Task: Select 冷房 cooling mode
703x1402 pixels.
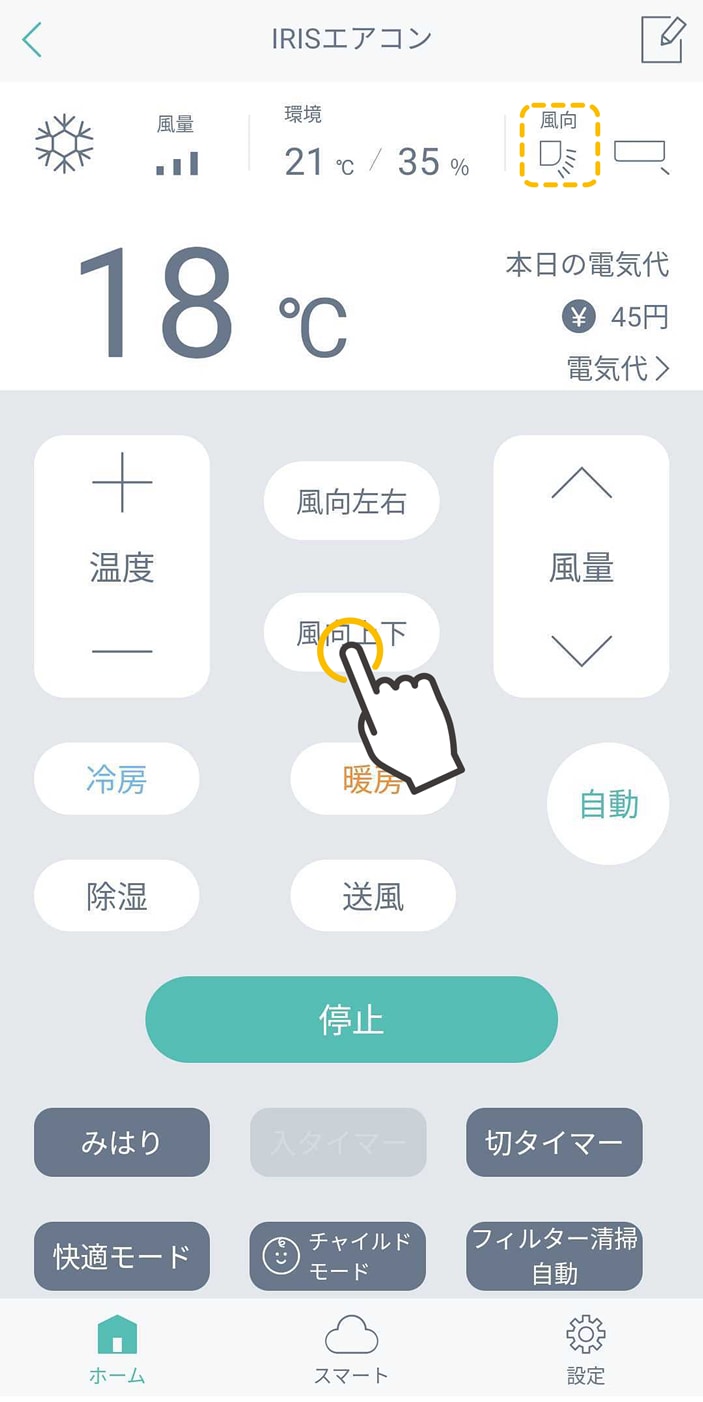Action: coord(117,779)
